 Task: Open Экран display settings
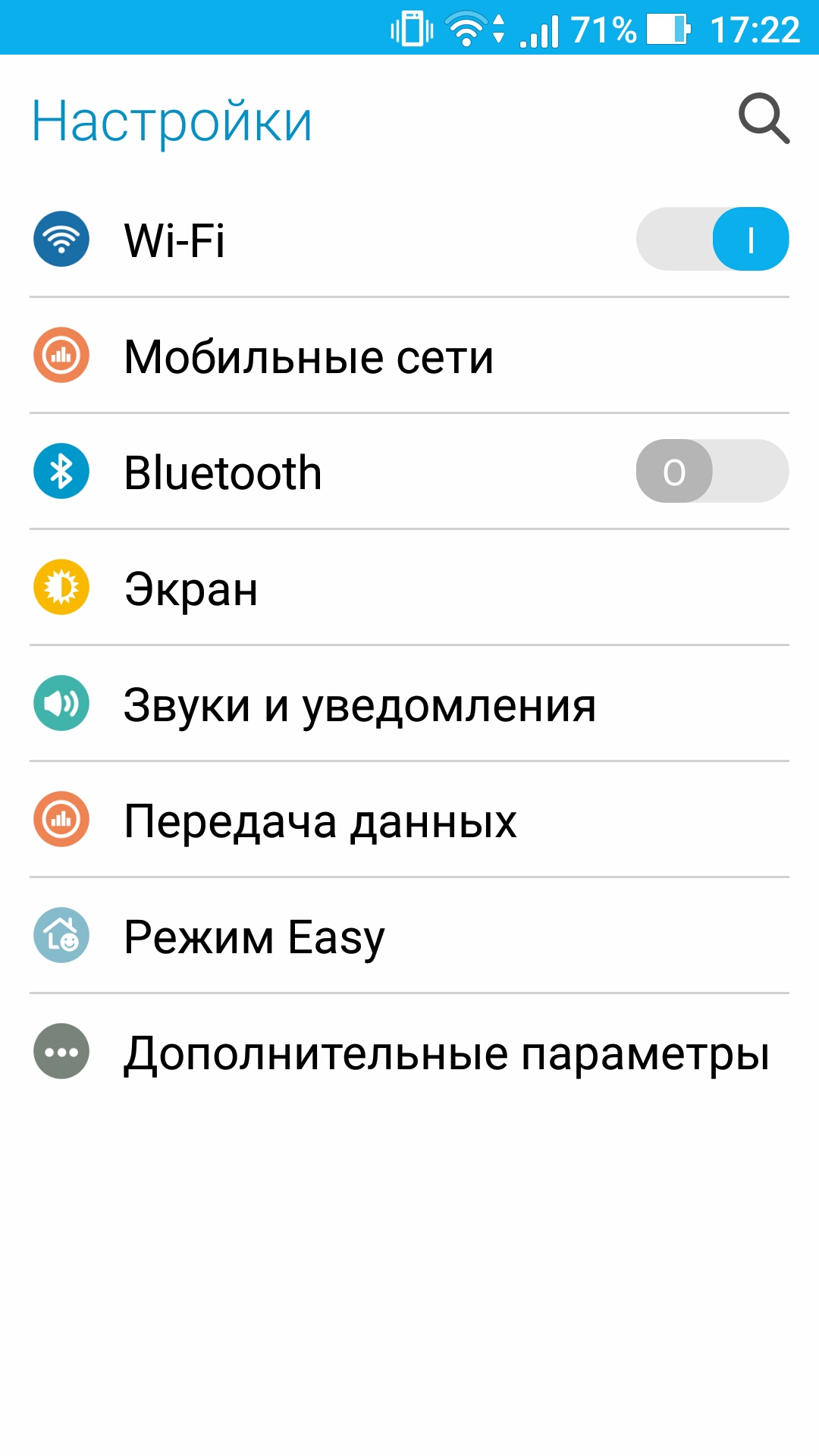tap(409, 588)
